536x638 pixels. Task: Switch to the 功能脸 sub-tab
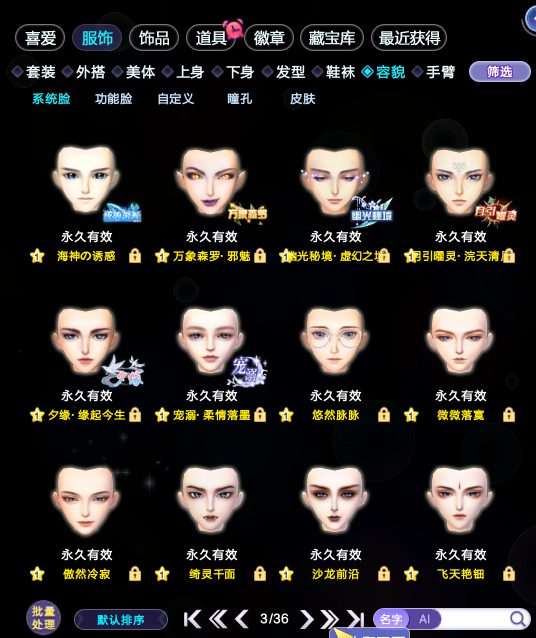click(114, 98)
